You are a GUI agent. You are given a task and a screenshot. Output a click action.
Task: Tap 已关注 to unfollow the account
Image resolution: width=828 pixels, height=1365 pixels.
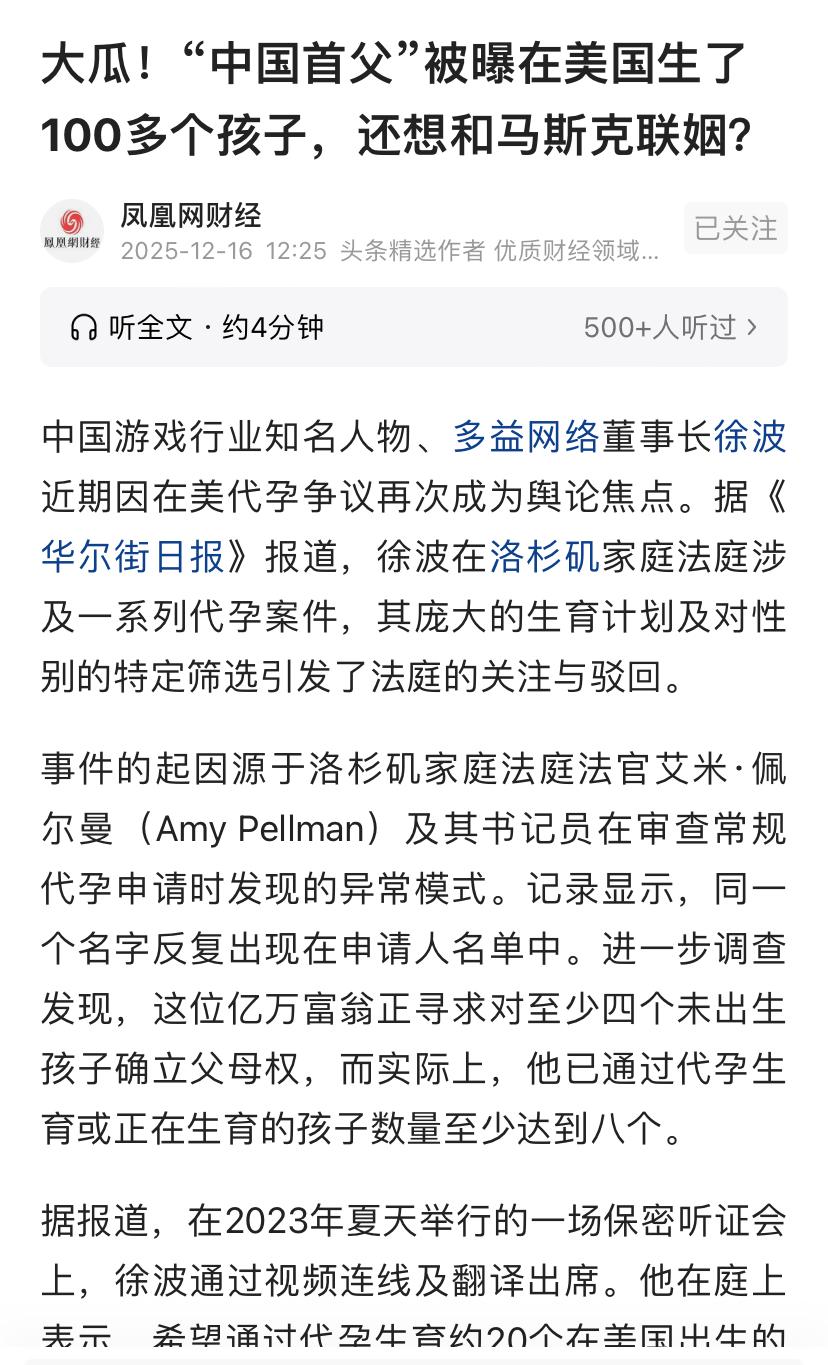[735, 227]
